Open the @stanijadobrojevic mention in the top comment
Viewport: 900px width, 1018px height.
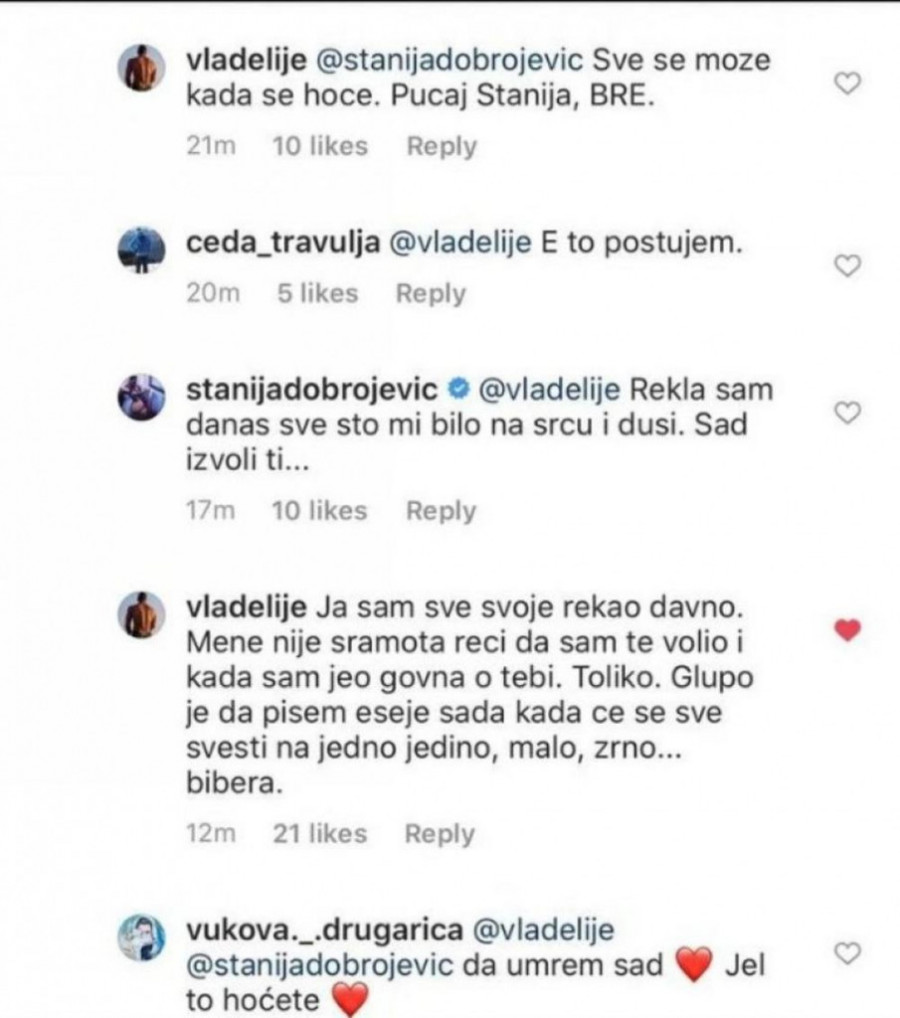(448, 60)
